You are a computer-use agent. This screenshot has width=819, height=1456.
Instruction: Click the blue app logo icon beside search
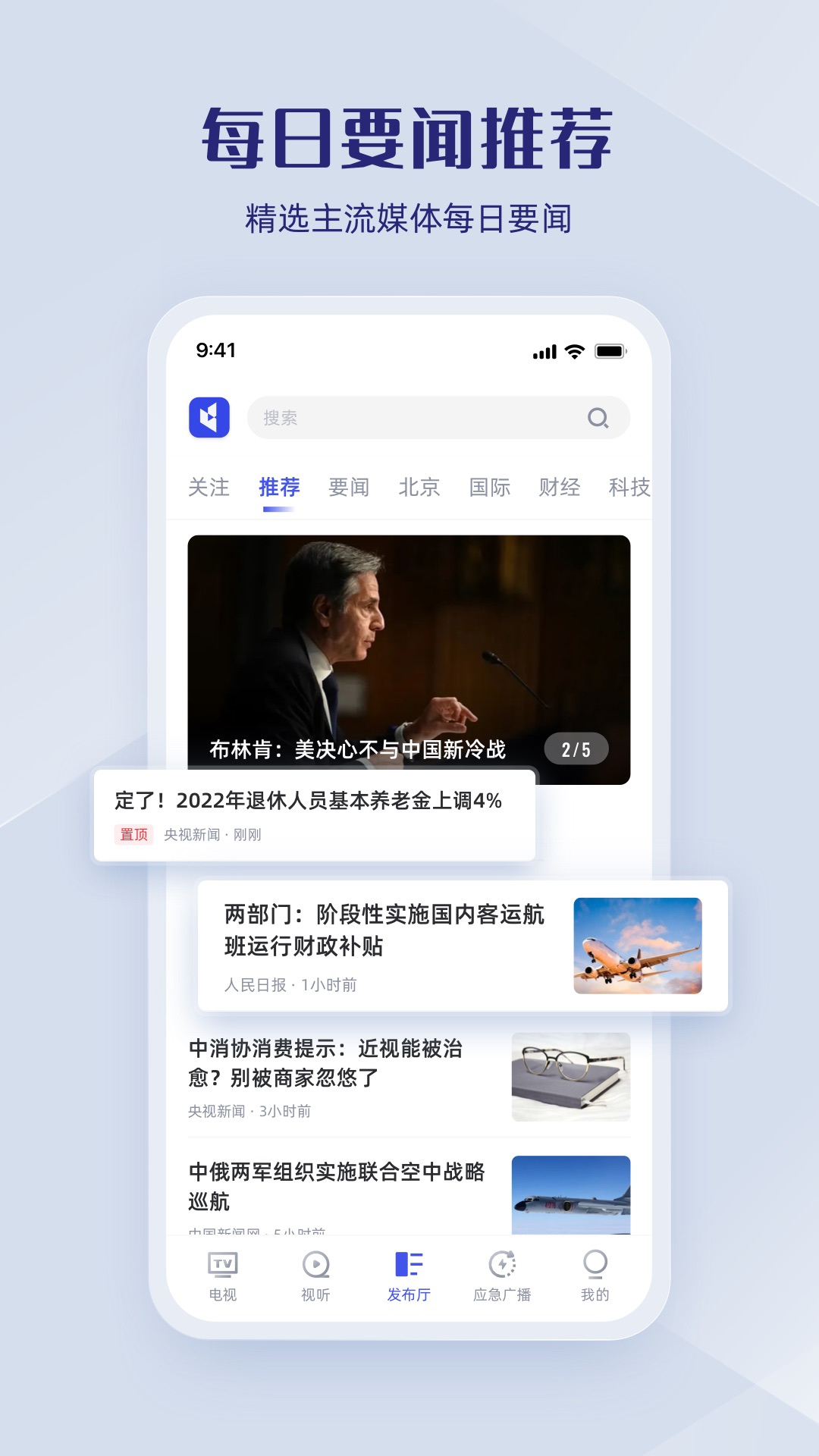[210, 418]
